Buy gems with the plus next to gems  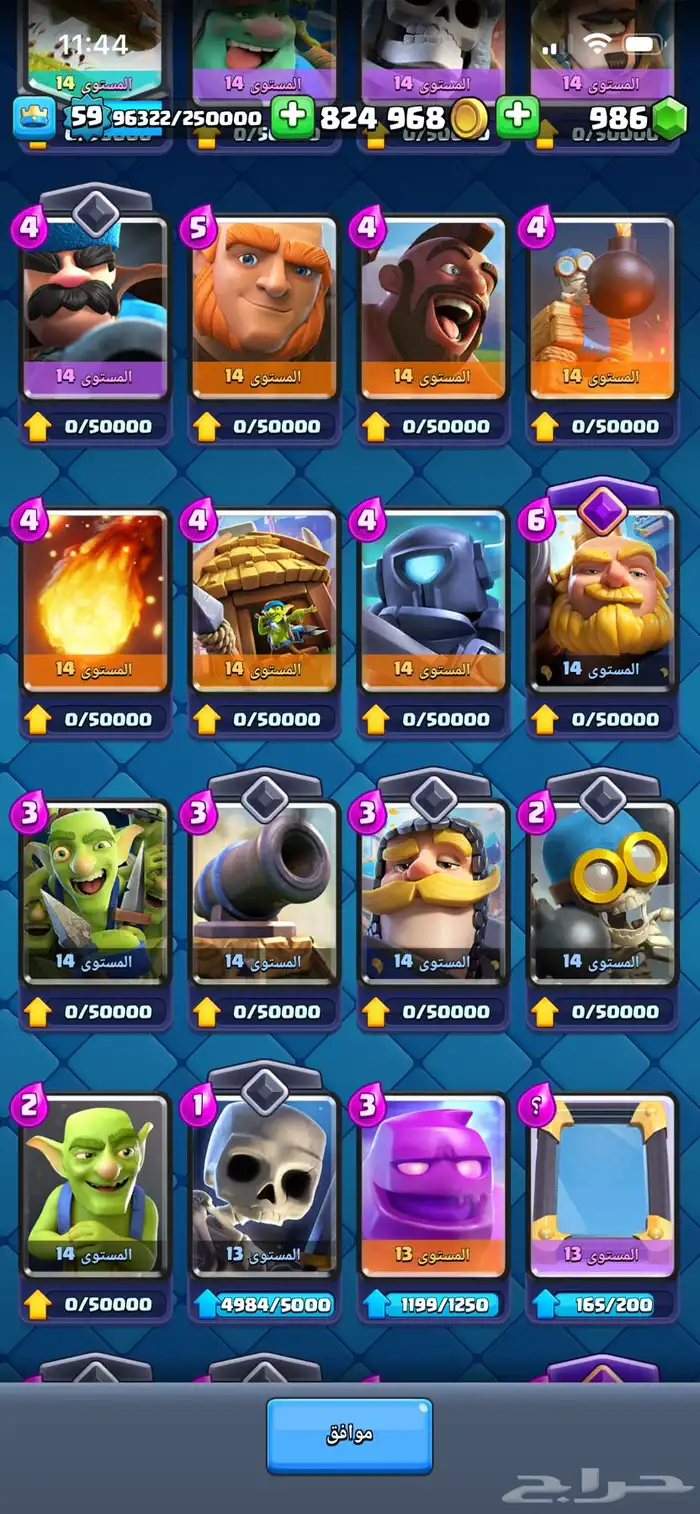pyautogui.click(x=517, y=117)
